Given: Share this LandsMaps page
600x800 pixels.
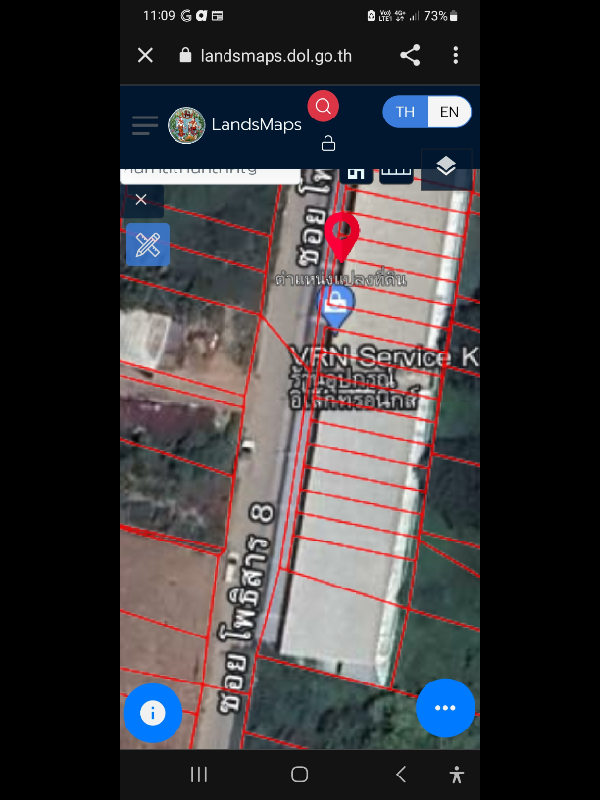Looking at the screenshot, I should [x=410, y=55].
